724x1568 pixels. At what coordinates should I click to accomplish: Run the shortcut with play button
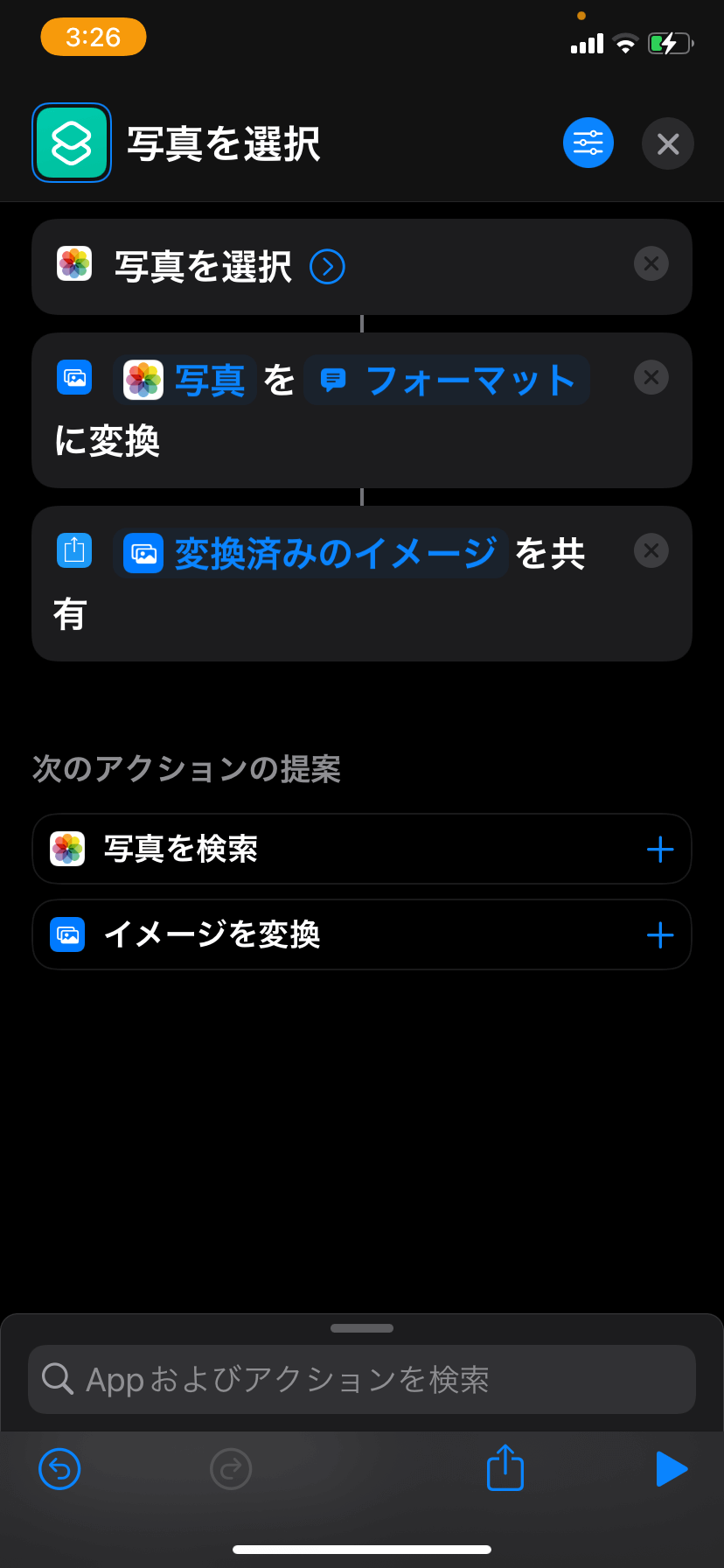pyautogui.click(x=671, y=1469)
